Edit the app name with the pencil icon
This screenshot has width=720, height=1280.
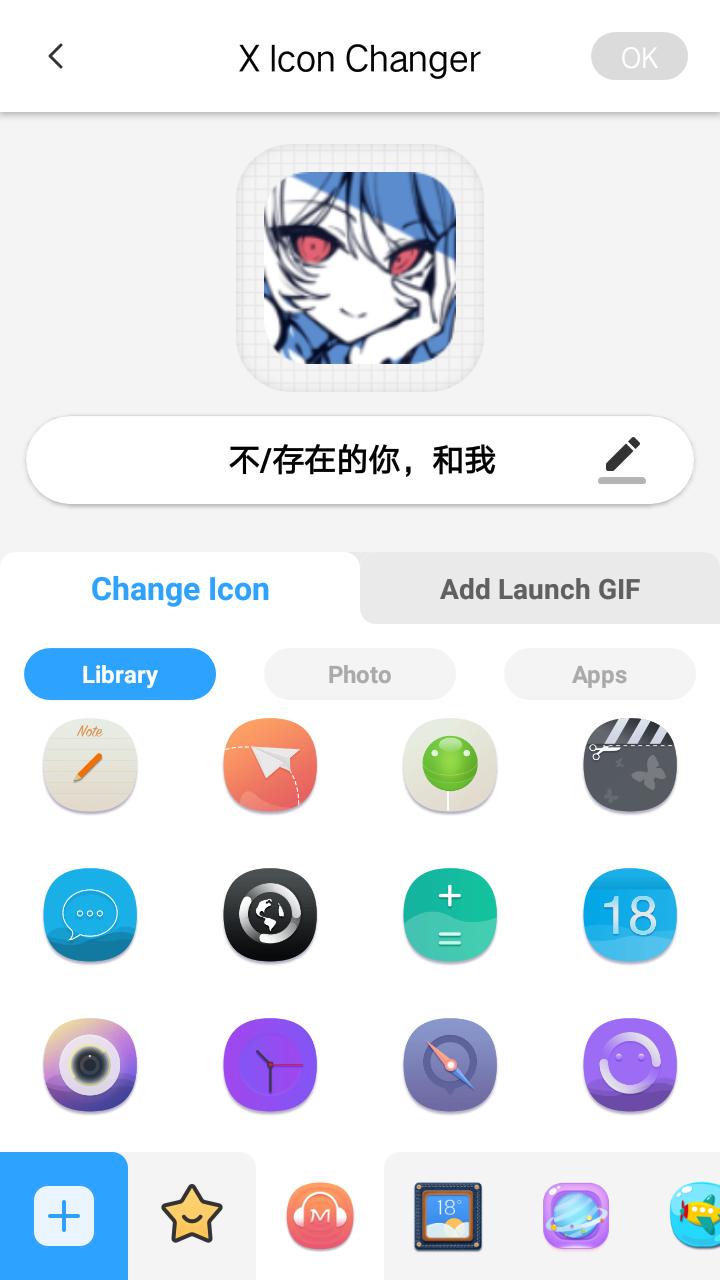click(x=622, y=459)
